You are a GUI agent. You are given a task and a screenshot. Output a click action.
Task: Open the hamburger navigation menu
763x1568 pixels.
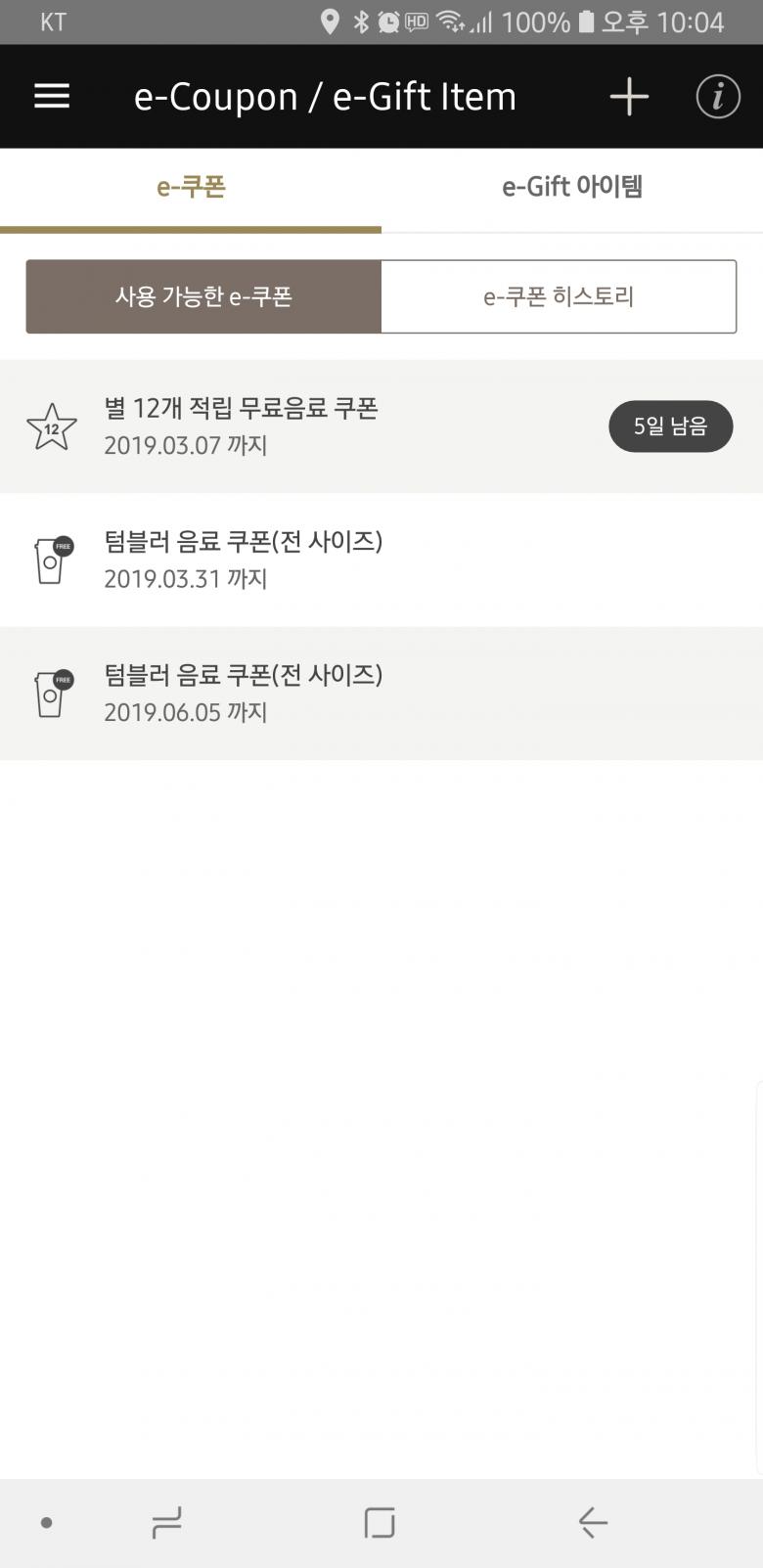click(52, 96)
